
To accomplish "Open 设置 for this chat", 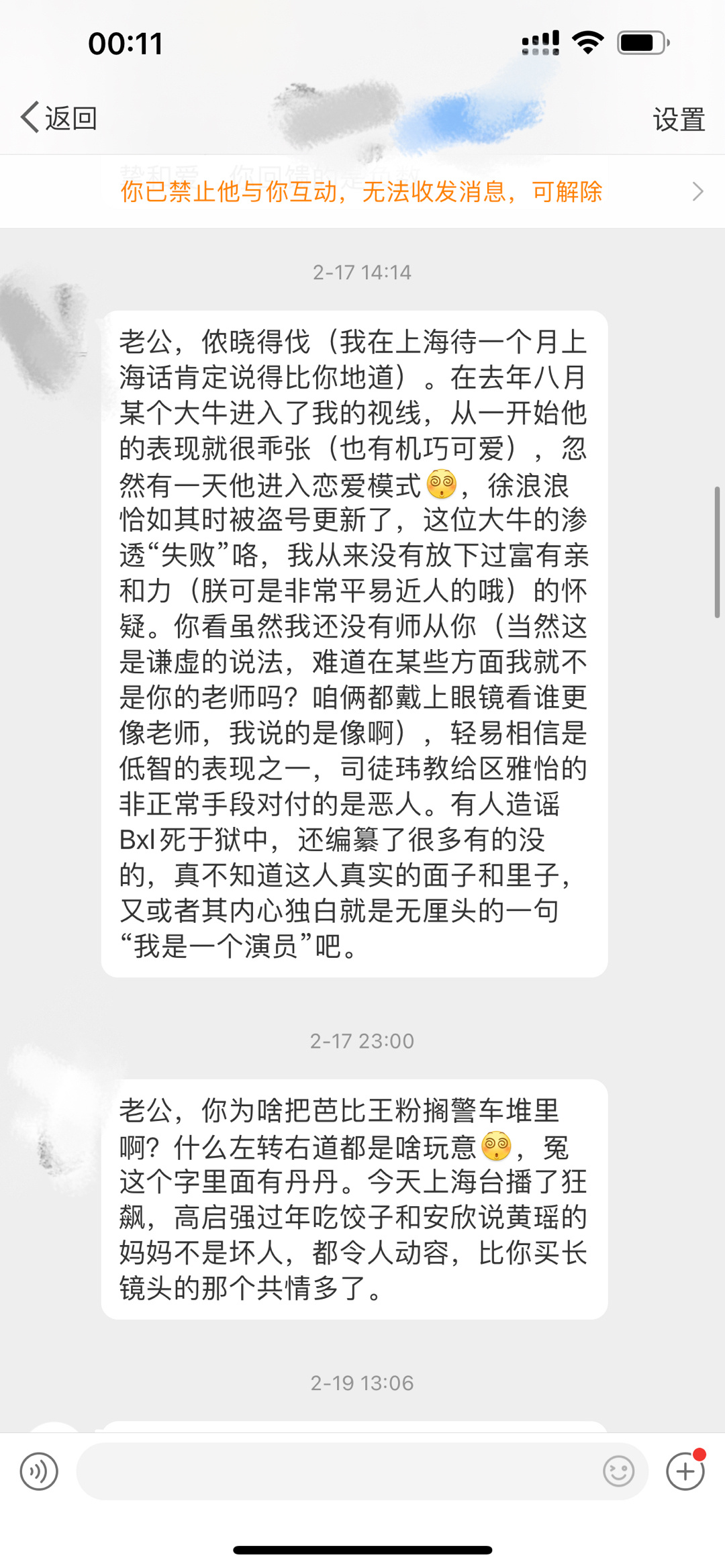I will (x=678, y=119).
